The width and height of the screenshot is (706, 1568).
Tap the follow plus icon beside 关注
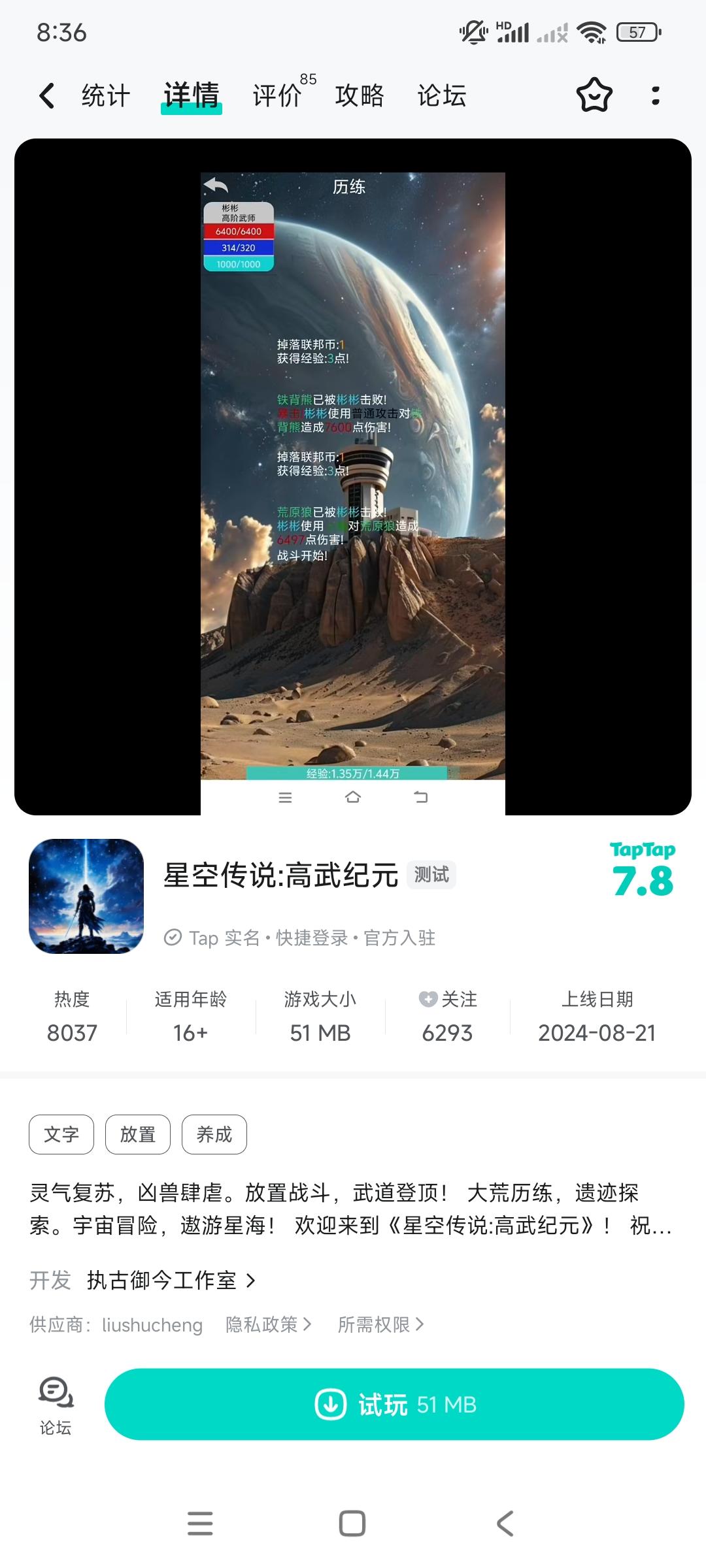click(x=428, y=999)
